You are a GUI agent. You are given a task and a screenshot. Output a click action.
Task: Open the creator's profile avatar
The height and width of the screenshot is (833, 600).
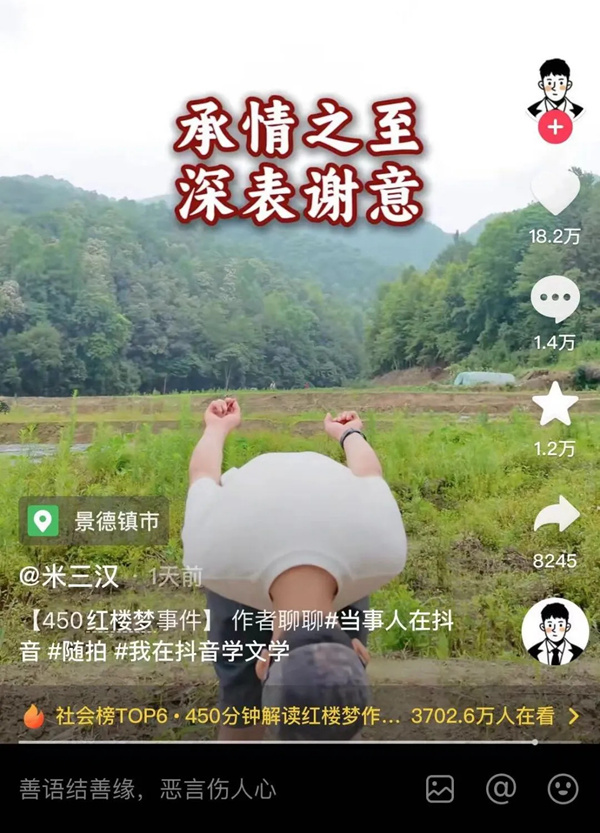(x=555, y=88)
